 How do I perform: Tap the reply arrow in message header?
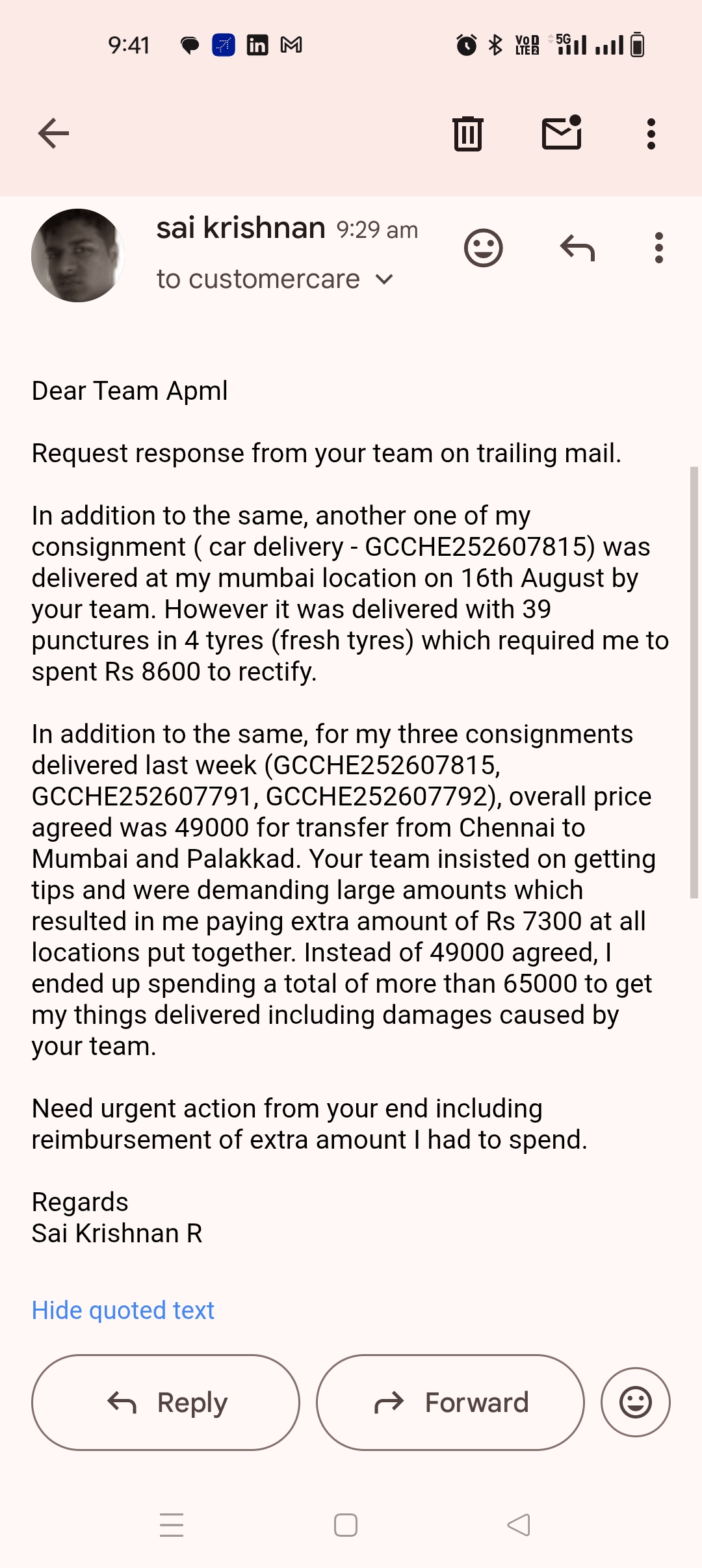pyautogui.click(x=577, y=248)
